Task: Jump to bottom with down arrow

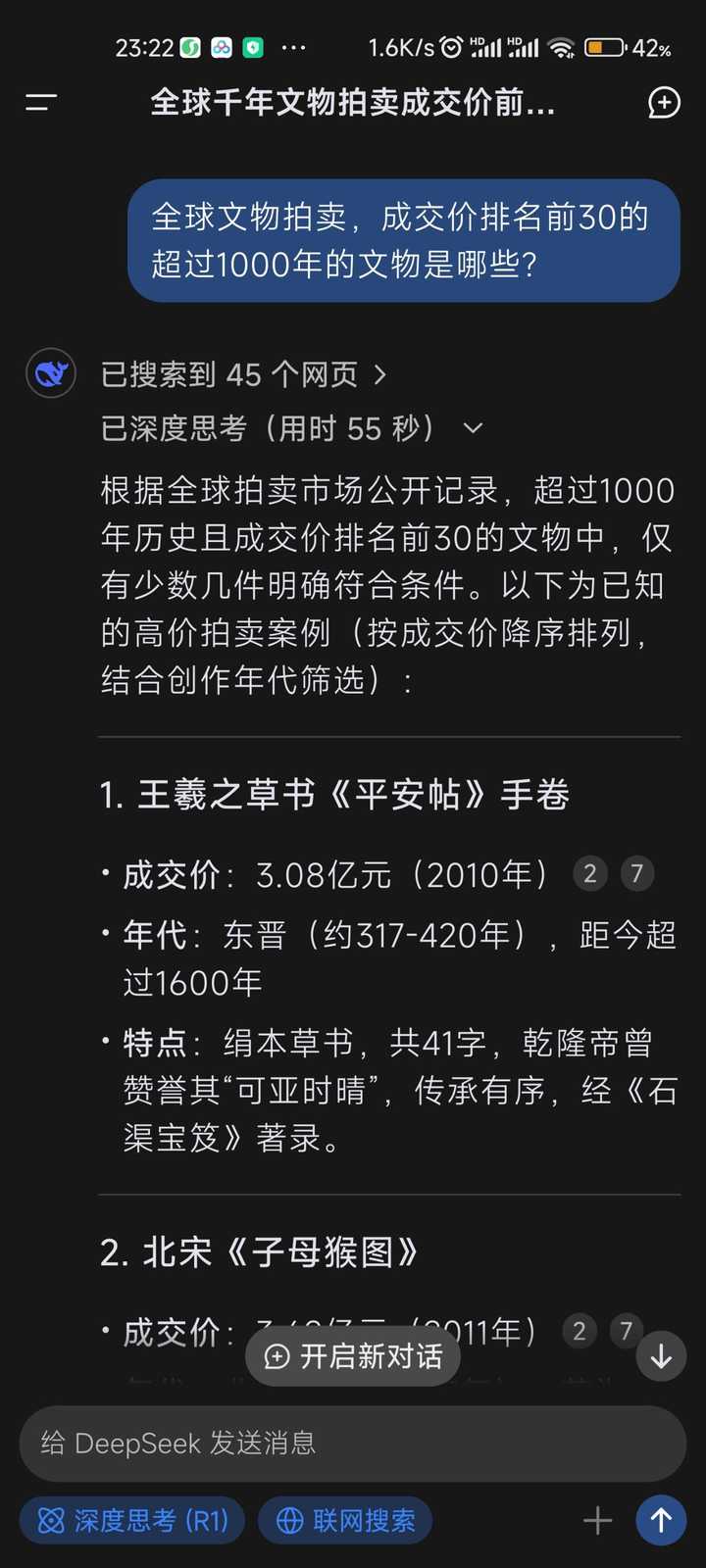Action: tap(661, 1356)
